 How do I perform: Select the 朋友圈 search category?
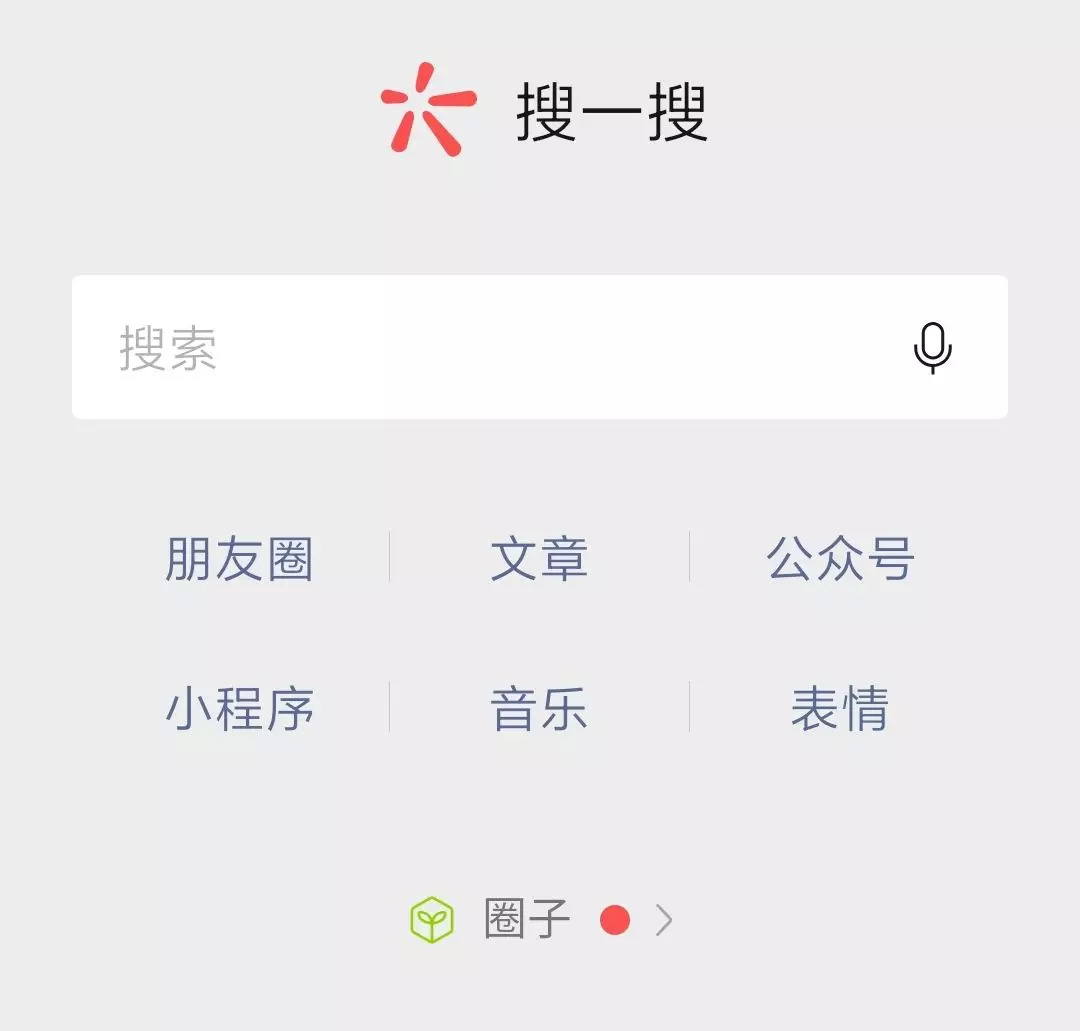click(x=239, y=558)
